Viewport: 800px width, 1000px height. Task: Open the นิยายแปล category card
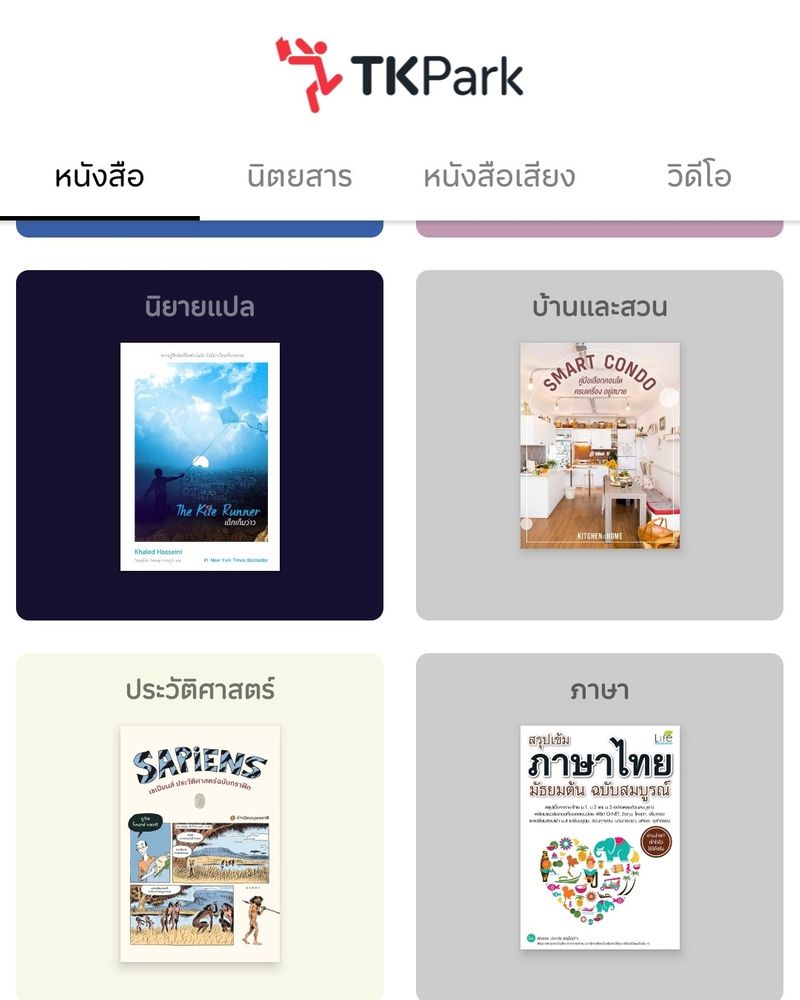200,440
